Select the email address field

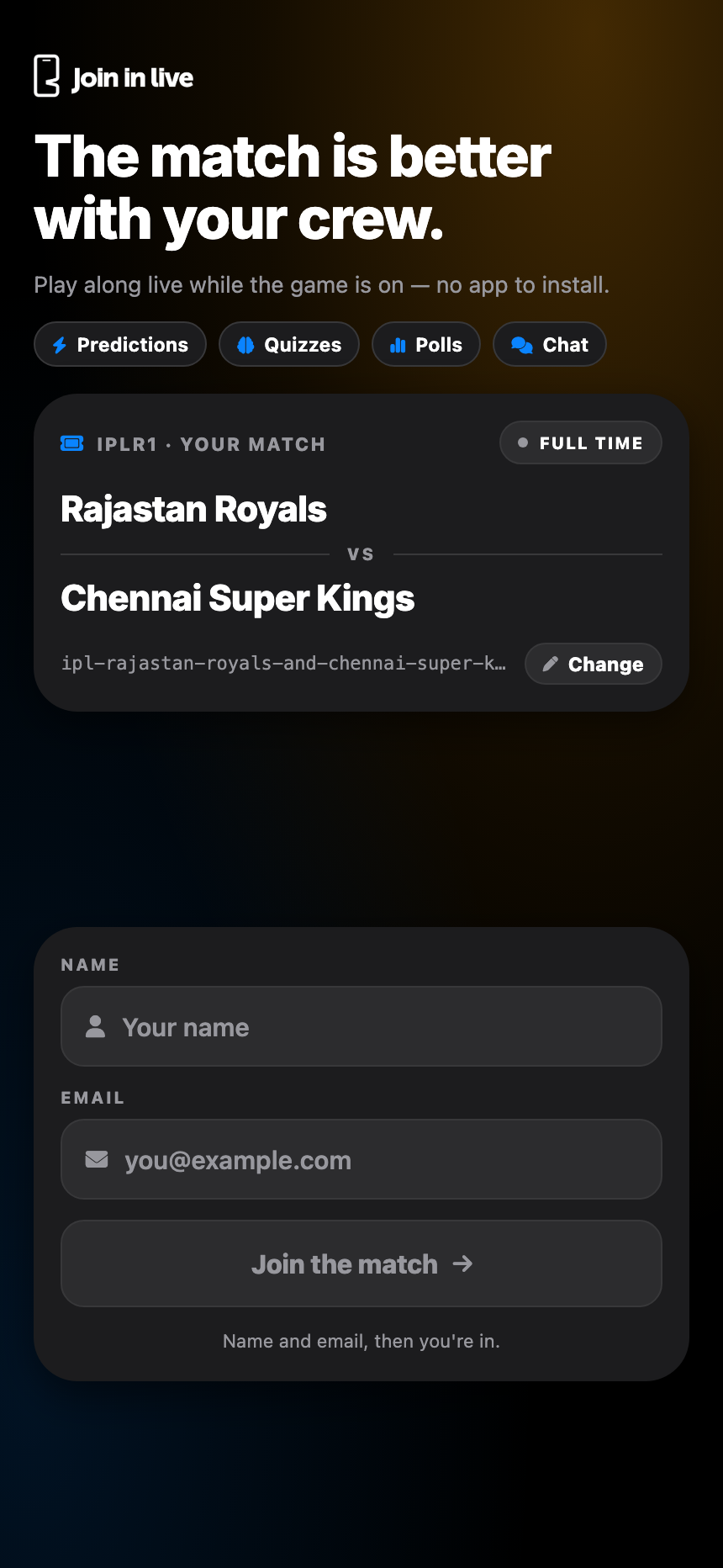point(361,1159)
